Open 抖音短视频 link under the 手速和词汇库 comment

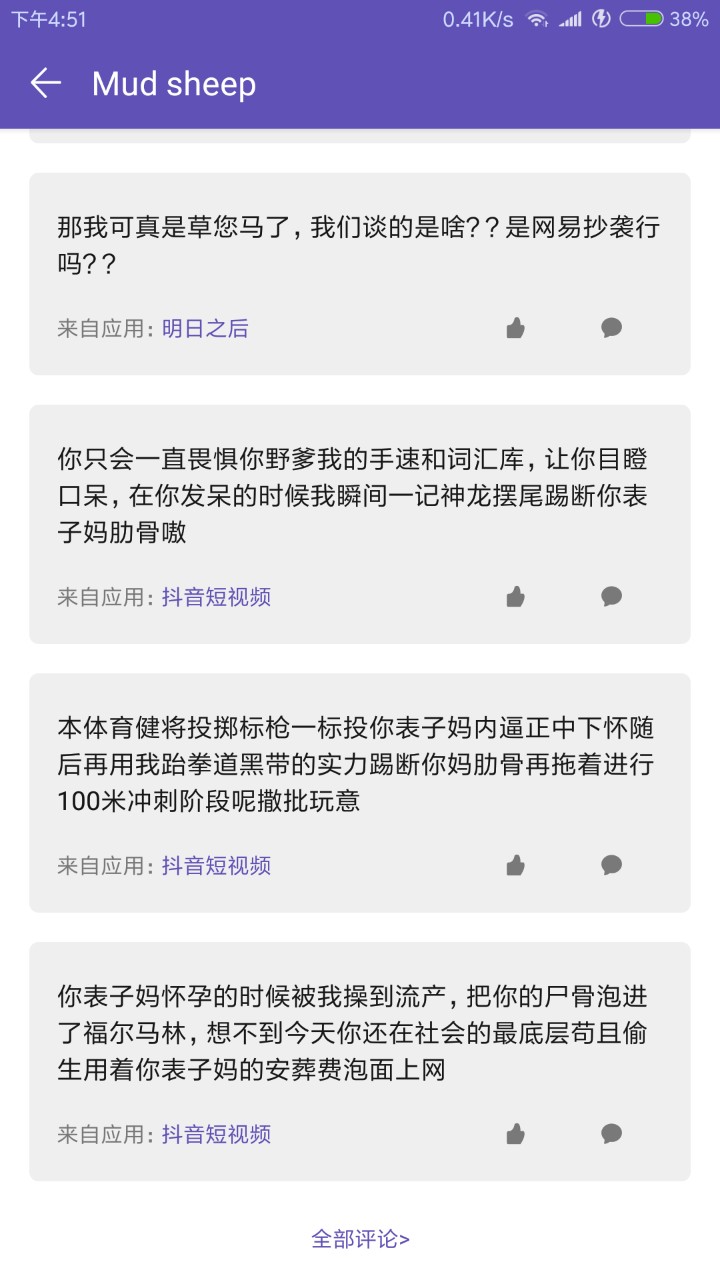tap(216, 597)
